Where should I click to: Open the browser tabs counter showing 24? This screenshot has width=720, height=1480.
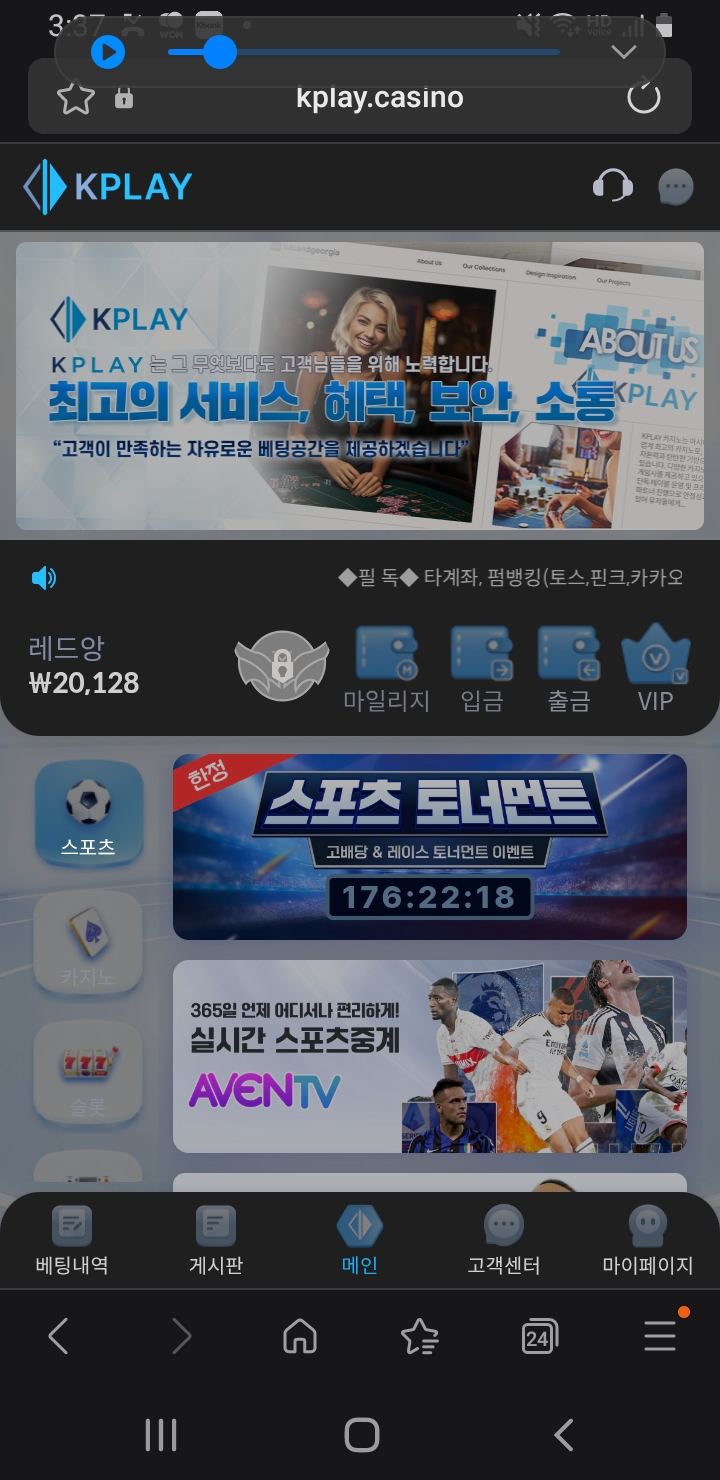539,1337
